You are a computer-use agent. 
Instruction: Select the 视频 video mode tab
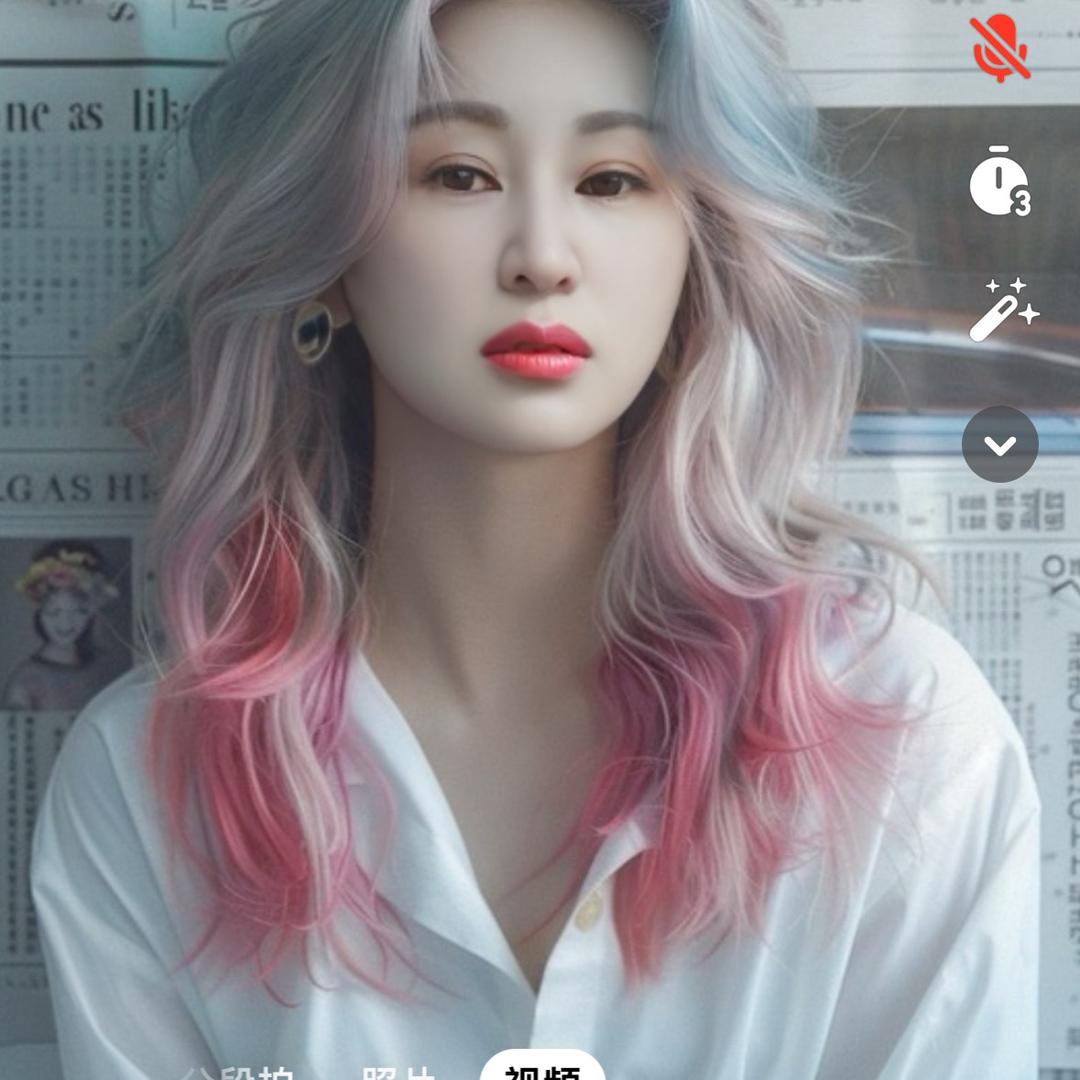[543, 1070]
